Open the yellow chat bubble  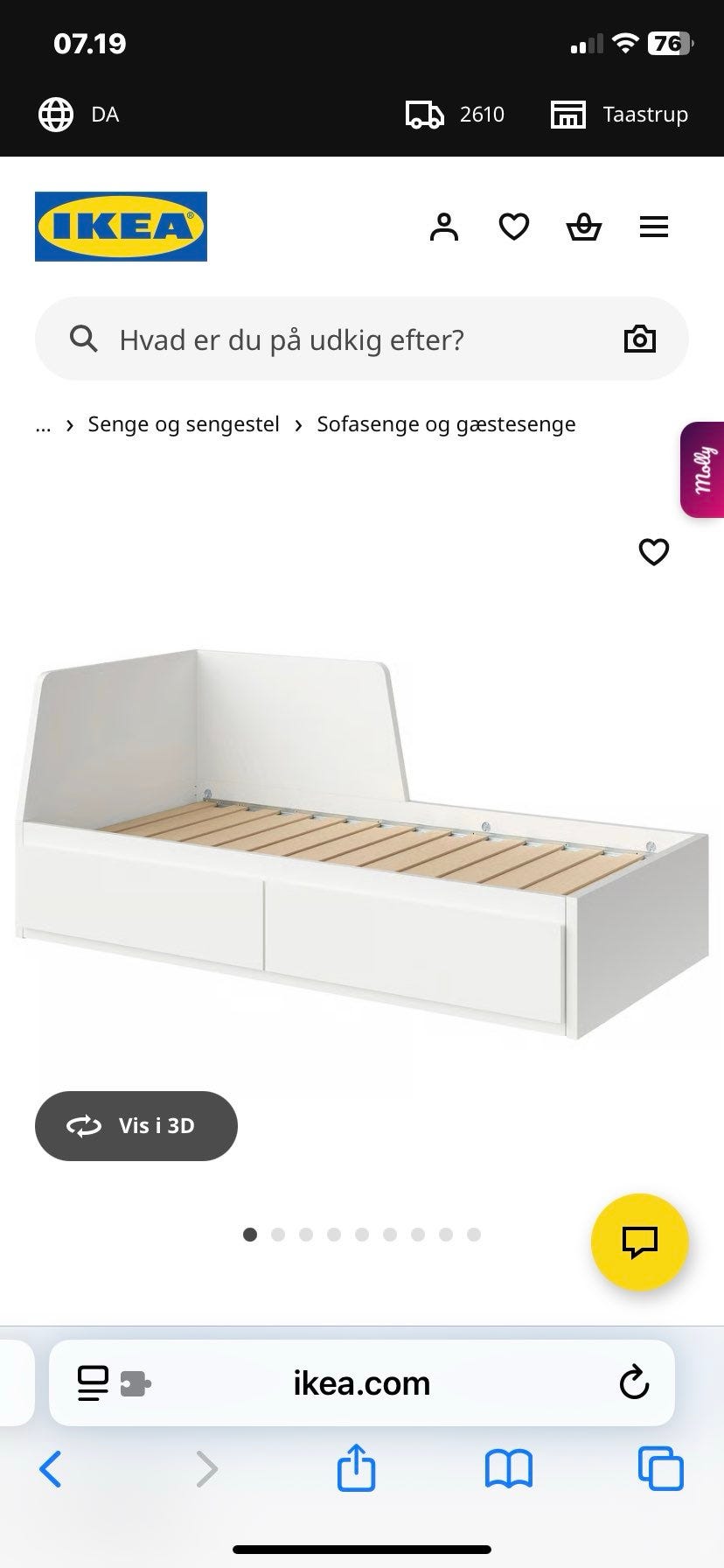point(639,1242)
